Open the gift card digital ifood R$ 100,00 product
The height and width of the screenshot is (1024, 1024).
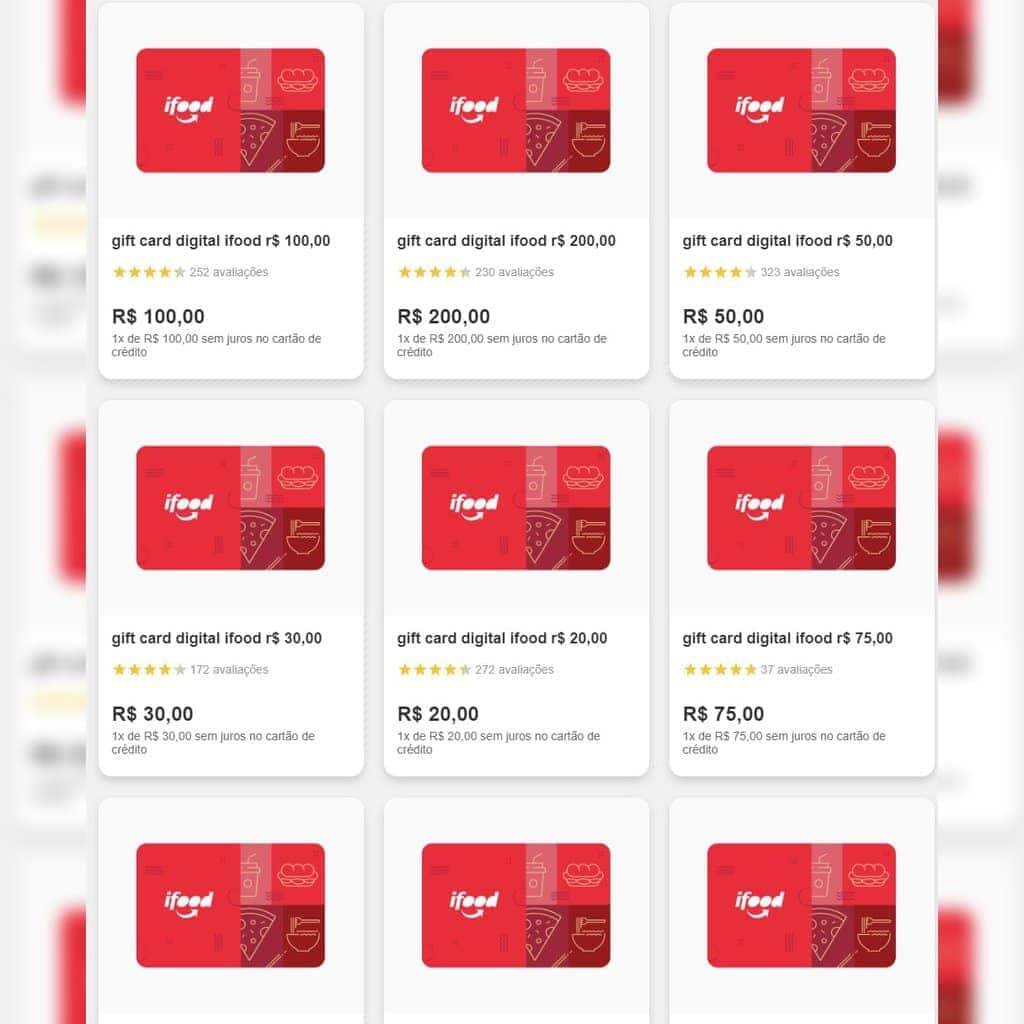pos(221,241)
